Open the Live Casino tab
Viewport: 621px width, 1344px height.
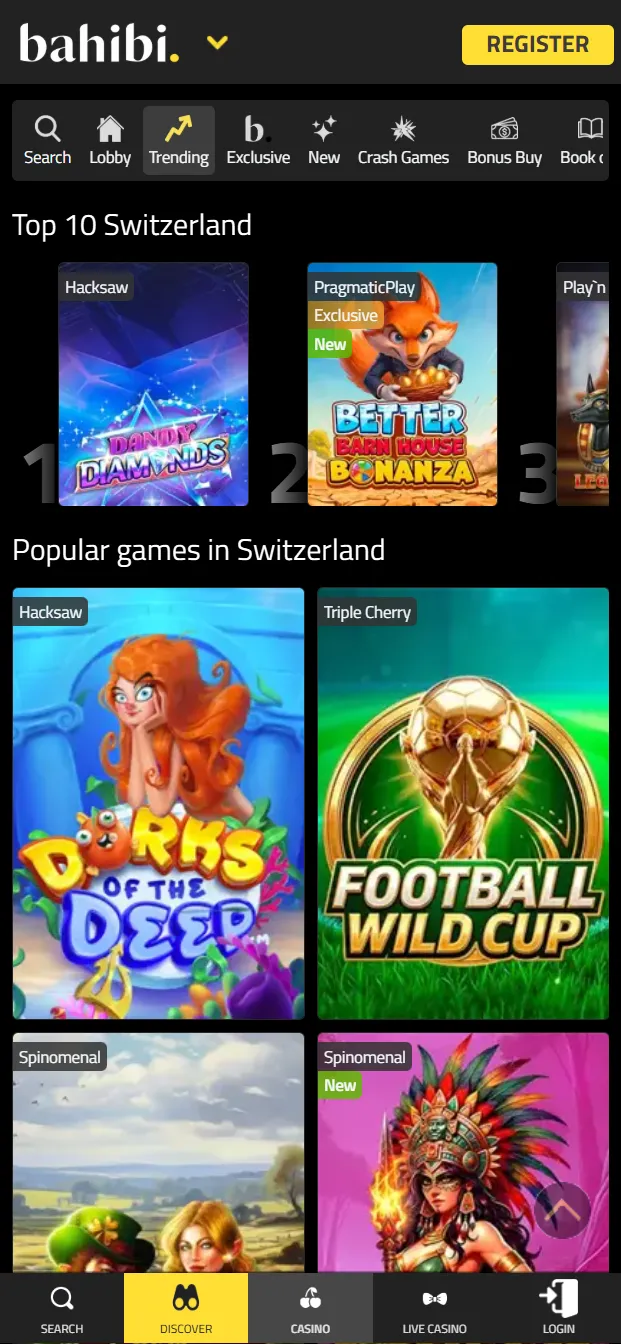434,1308
